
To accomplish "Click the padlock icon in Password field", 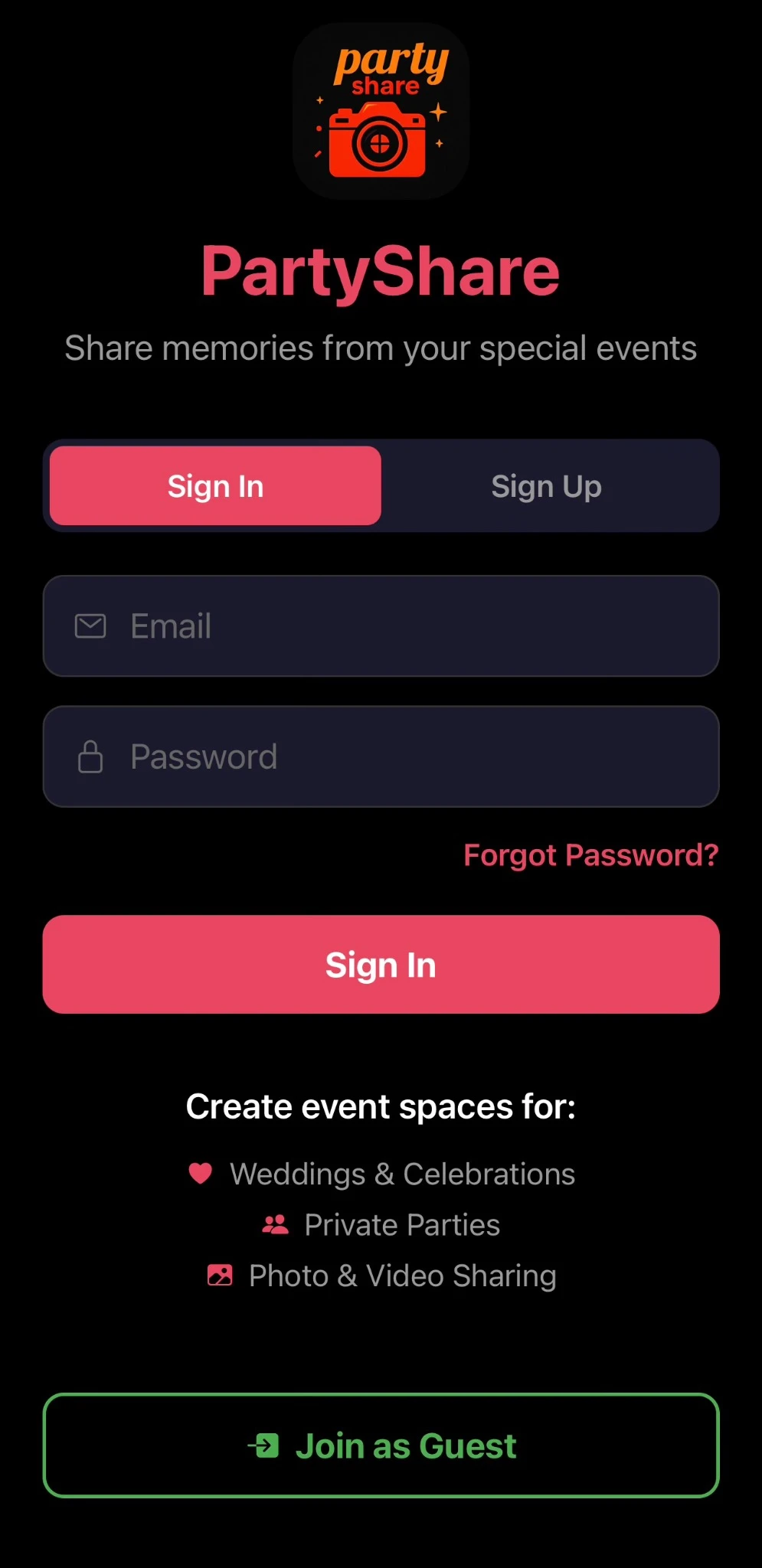I will click(90, 756).
